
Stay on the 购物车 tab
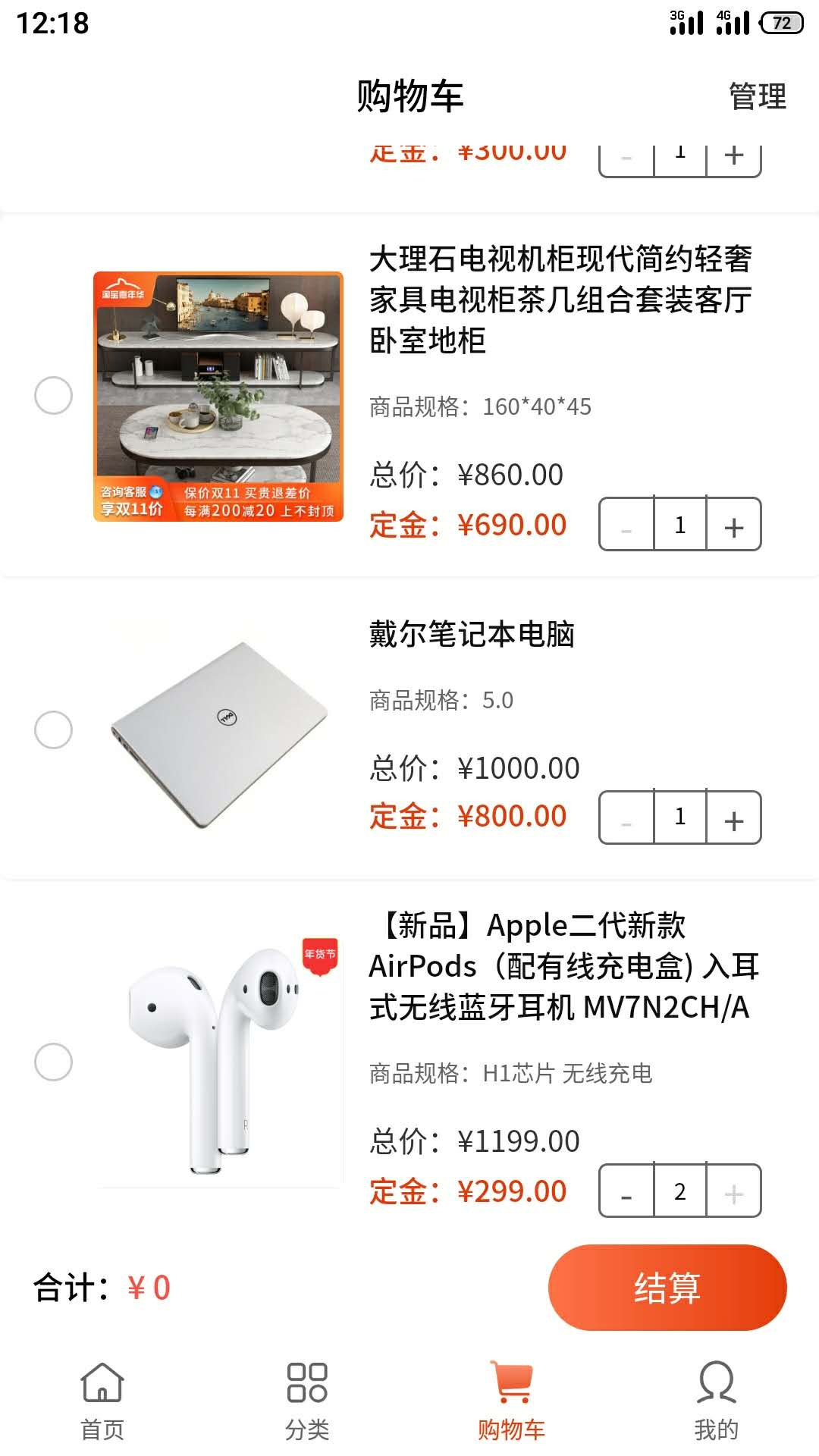[511, 1400]
